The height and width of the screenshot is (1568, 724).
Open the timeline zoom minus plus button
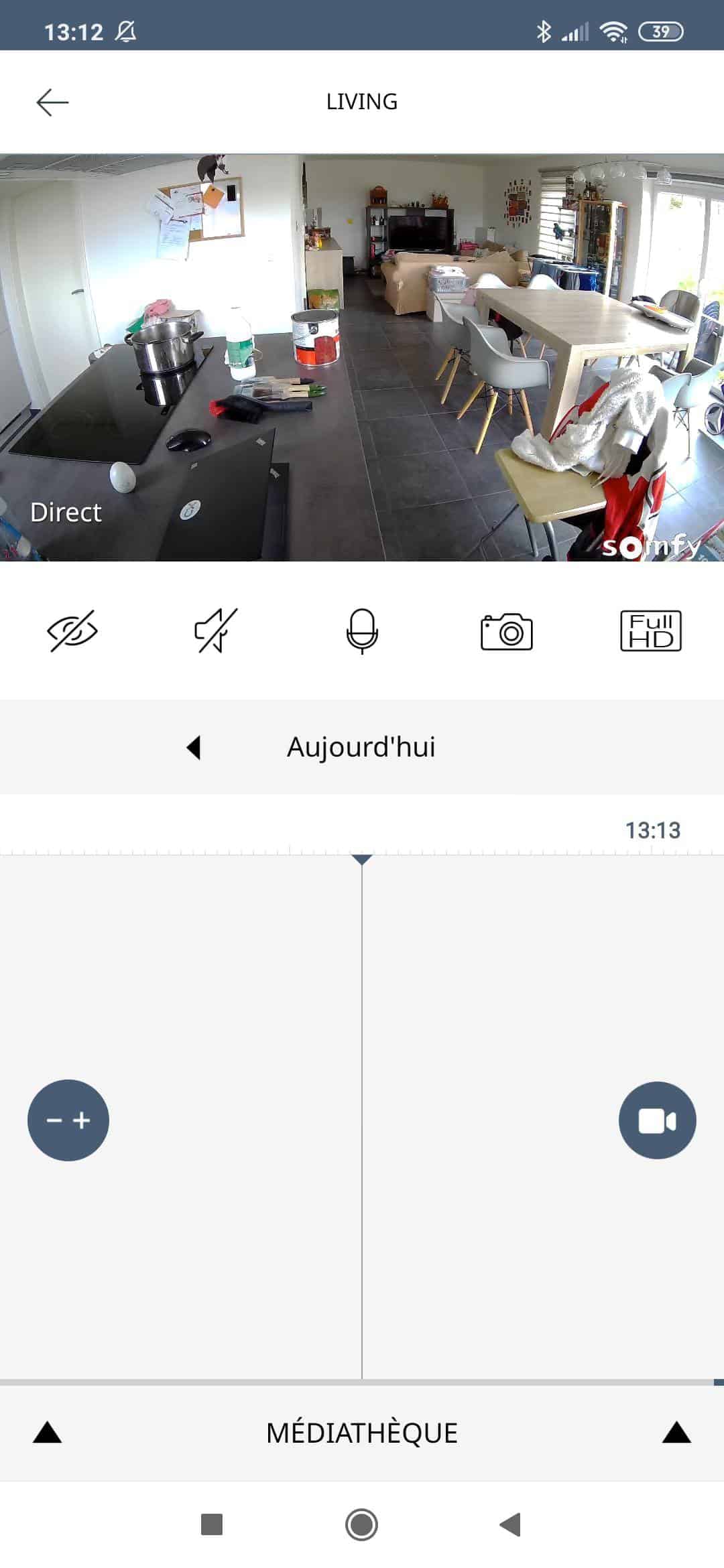pyautogui.click(x=68, y=1120)
